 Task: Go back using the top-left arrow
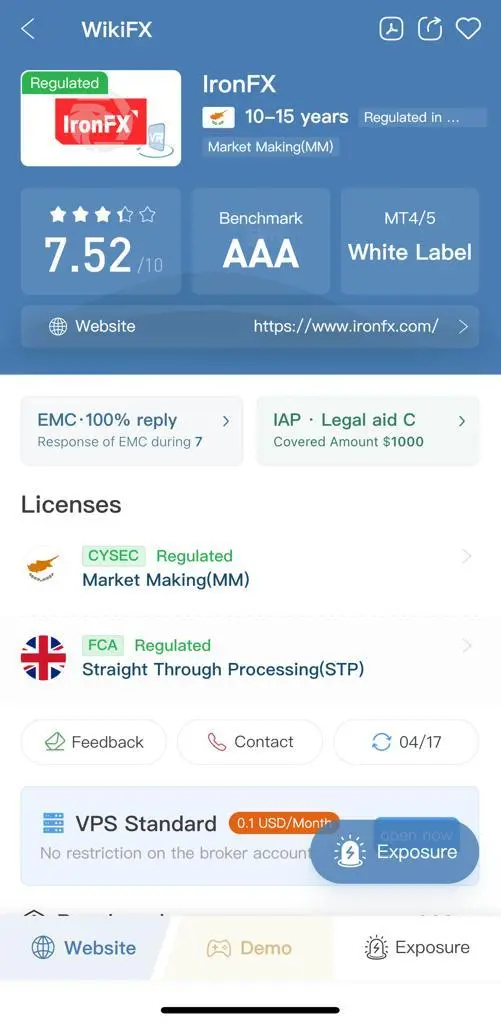[x=27, y=29]
